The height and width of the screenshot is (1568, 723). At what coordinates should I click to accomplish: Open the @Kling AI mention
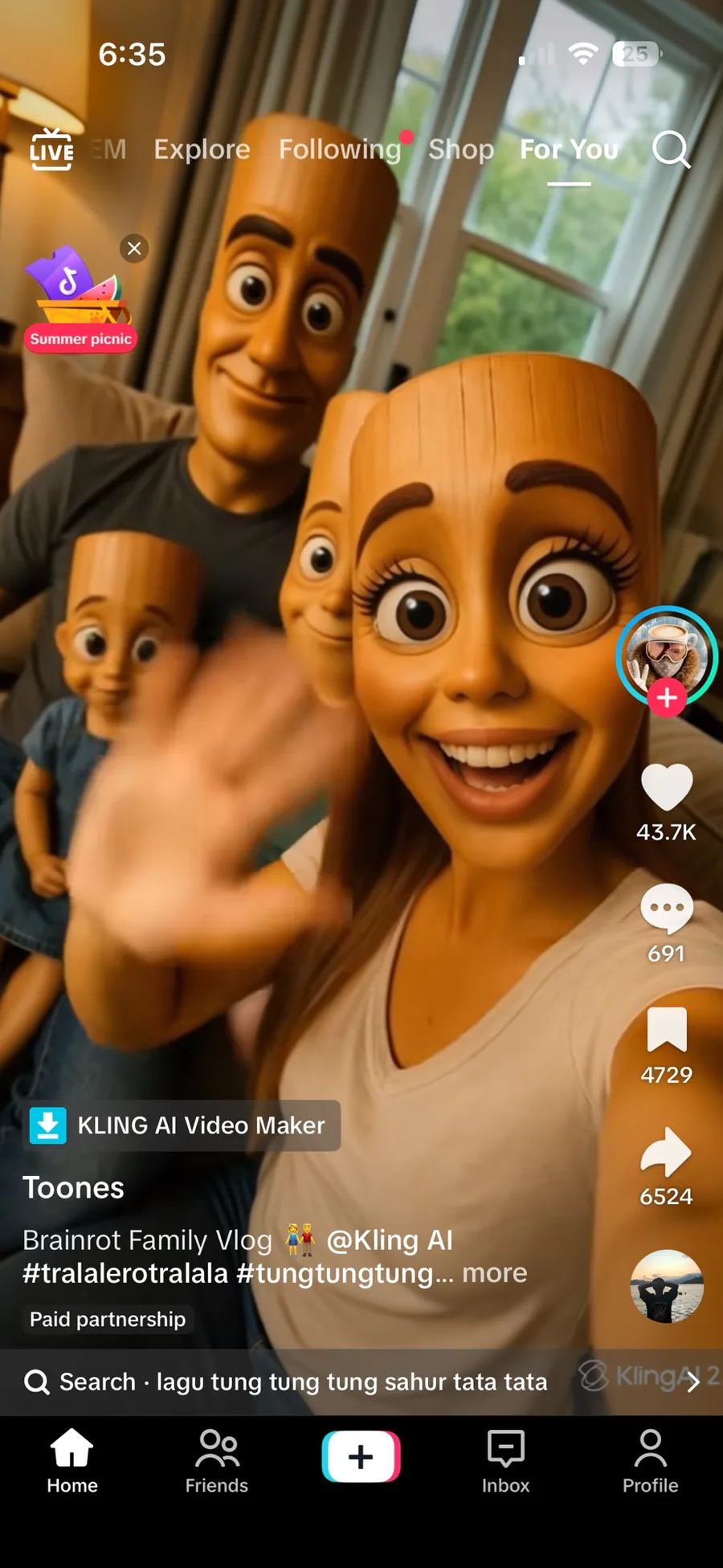click(x=390, y=1240)
